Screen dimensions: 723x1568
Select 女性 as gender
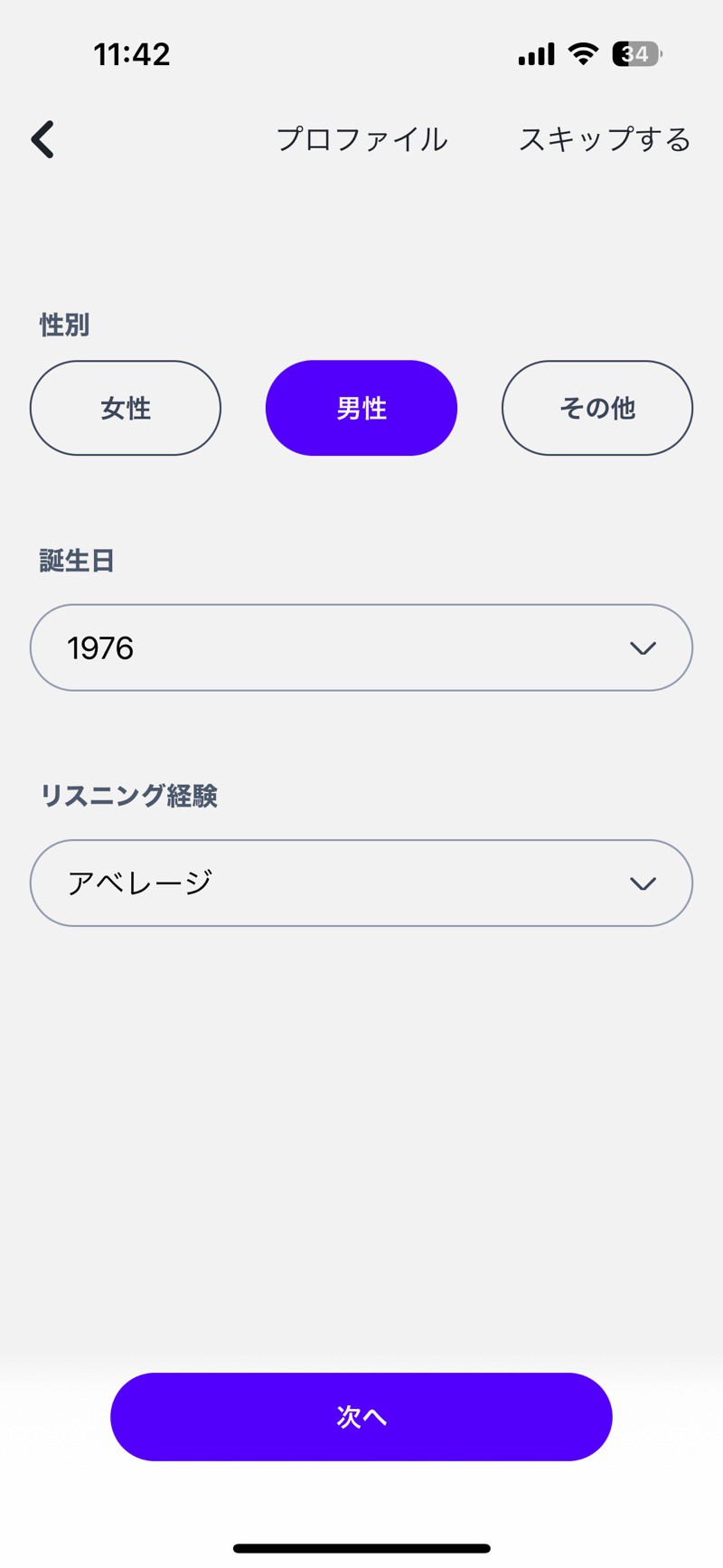coord(126,408)
